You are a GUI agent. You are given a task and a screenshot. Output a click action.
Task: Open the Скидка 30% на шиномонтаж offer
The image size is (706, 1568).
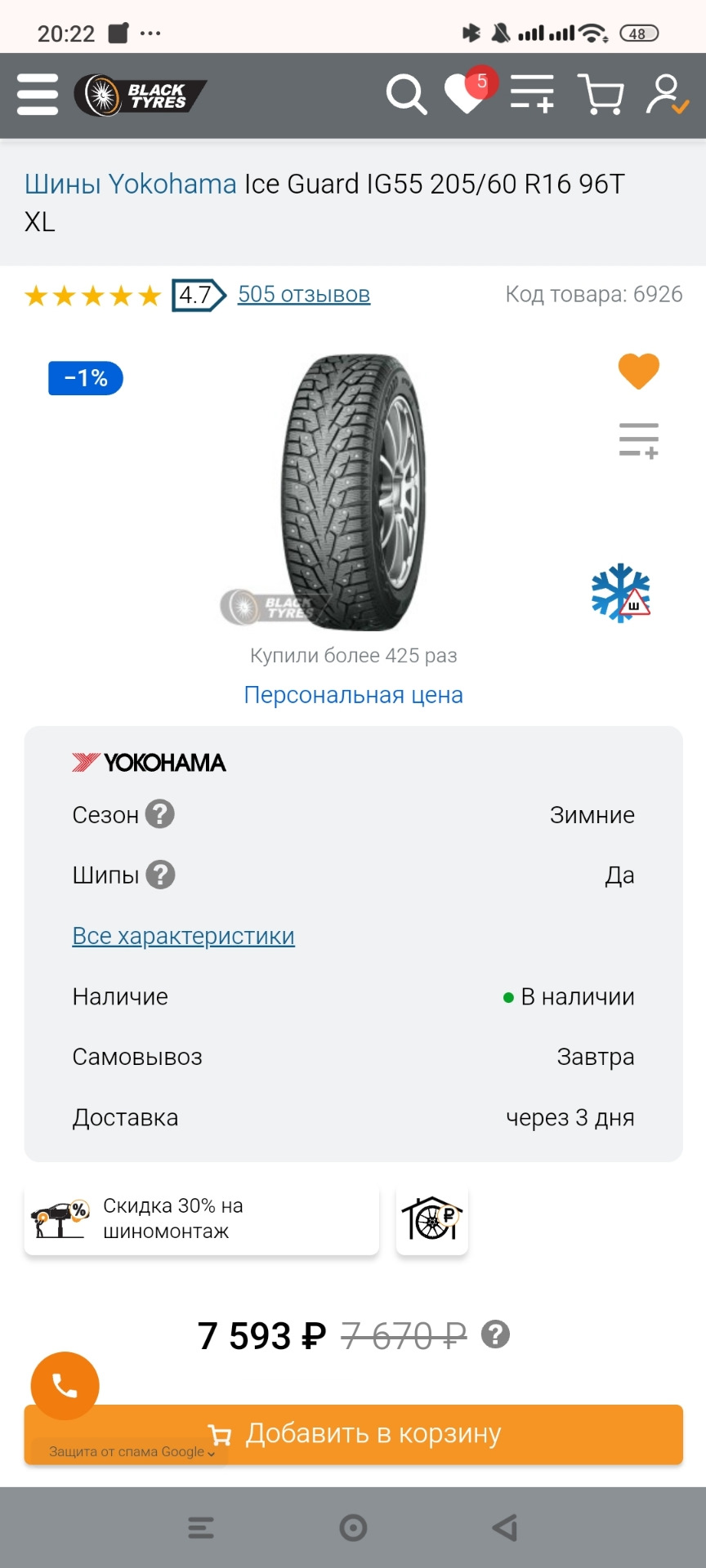coord(202,1218)
